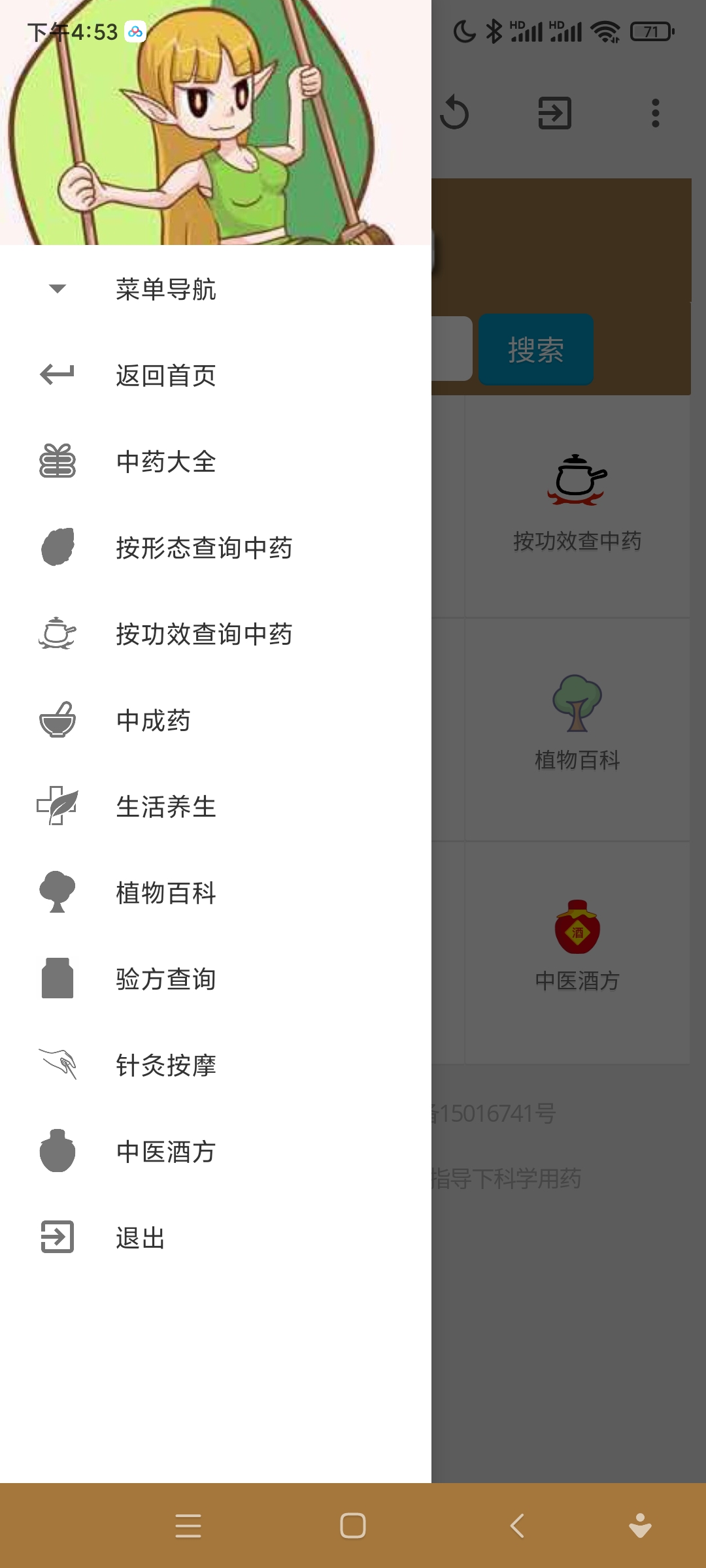Click the cross-leaf icon beside 生活养生
The image size is (706, 1568).
click(x=57, y=805)
